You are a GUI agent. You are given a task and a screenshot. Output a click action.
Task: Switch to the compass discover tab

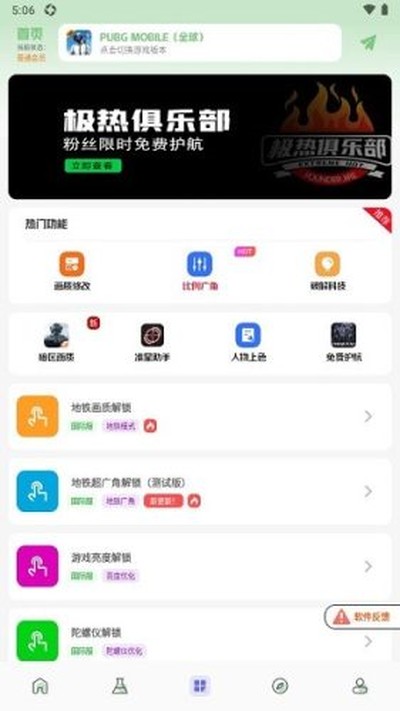[x=280, y=686]
